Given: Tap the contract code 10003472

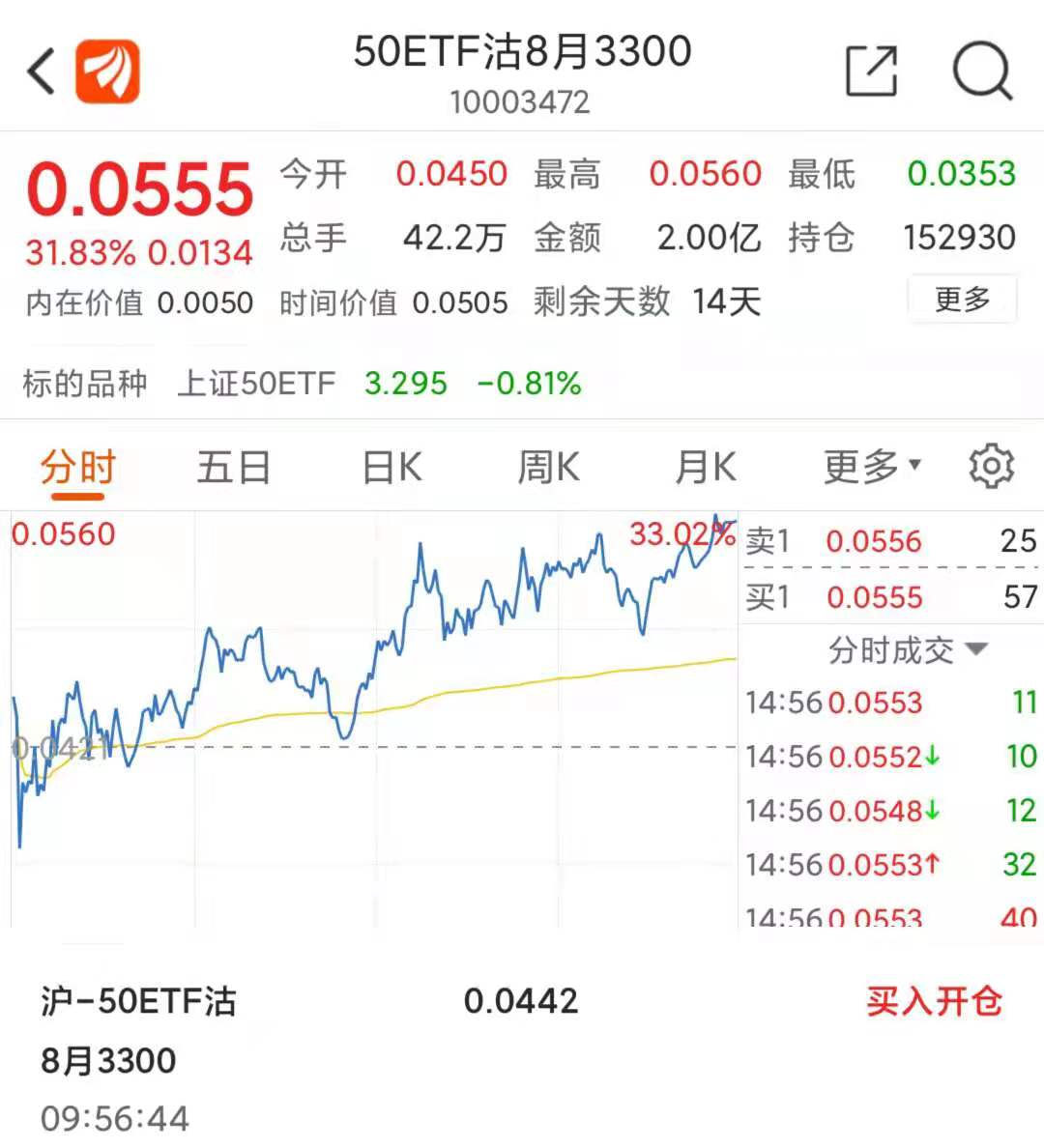Looking at the screenshot, I should [520, 101].
